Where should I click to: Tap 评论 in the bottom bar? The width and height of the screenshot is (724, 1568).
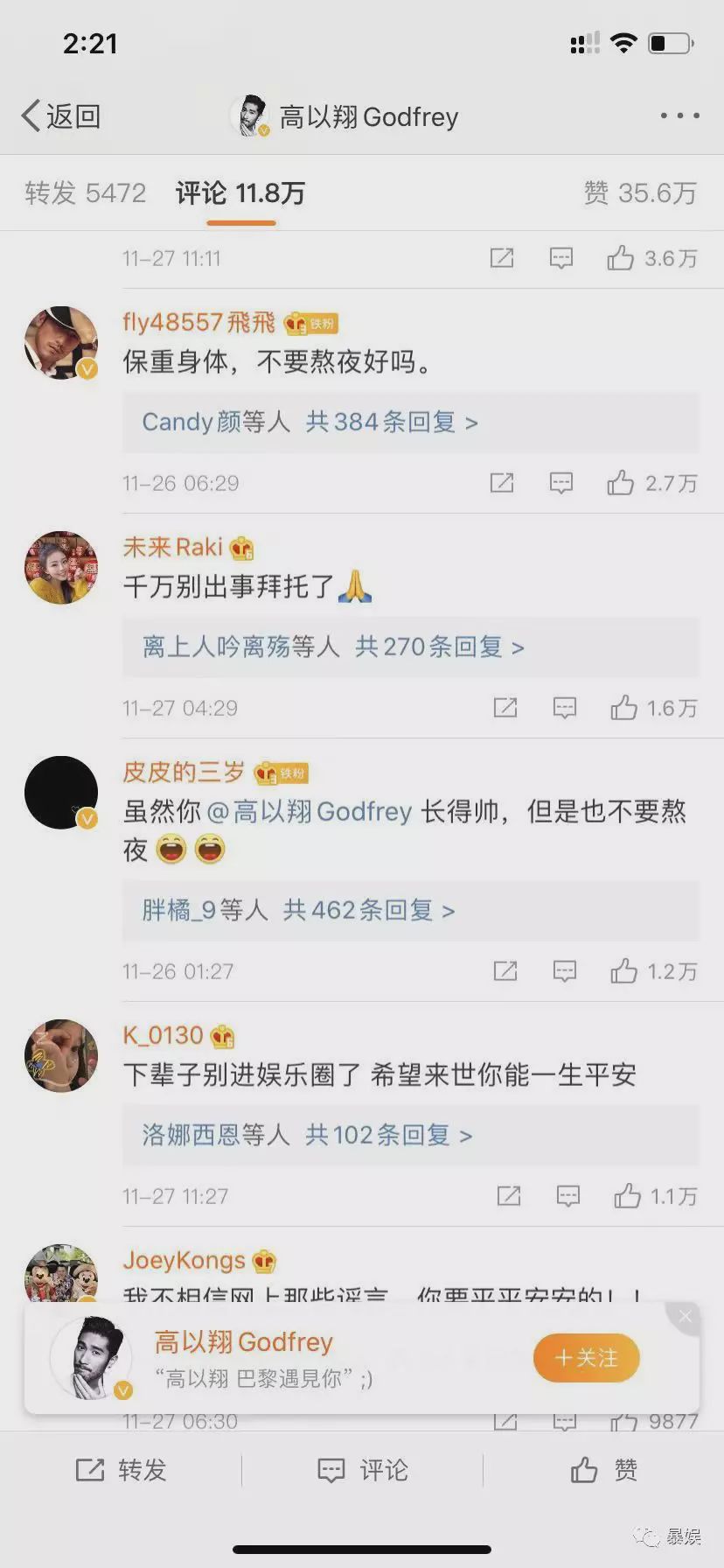362,1470
